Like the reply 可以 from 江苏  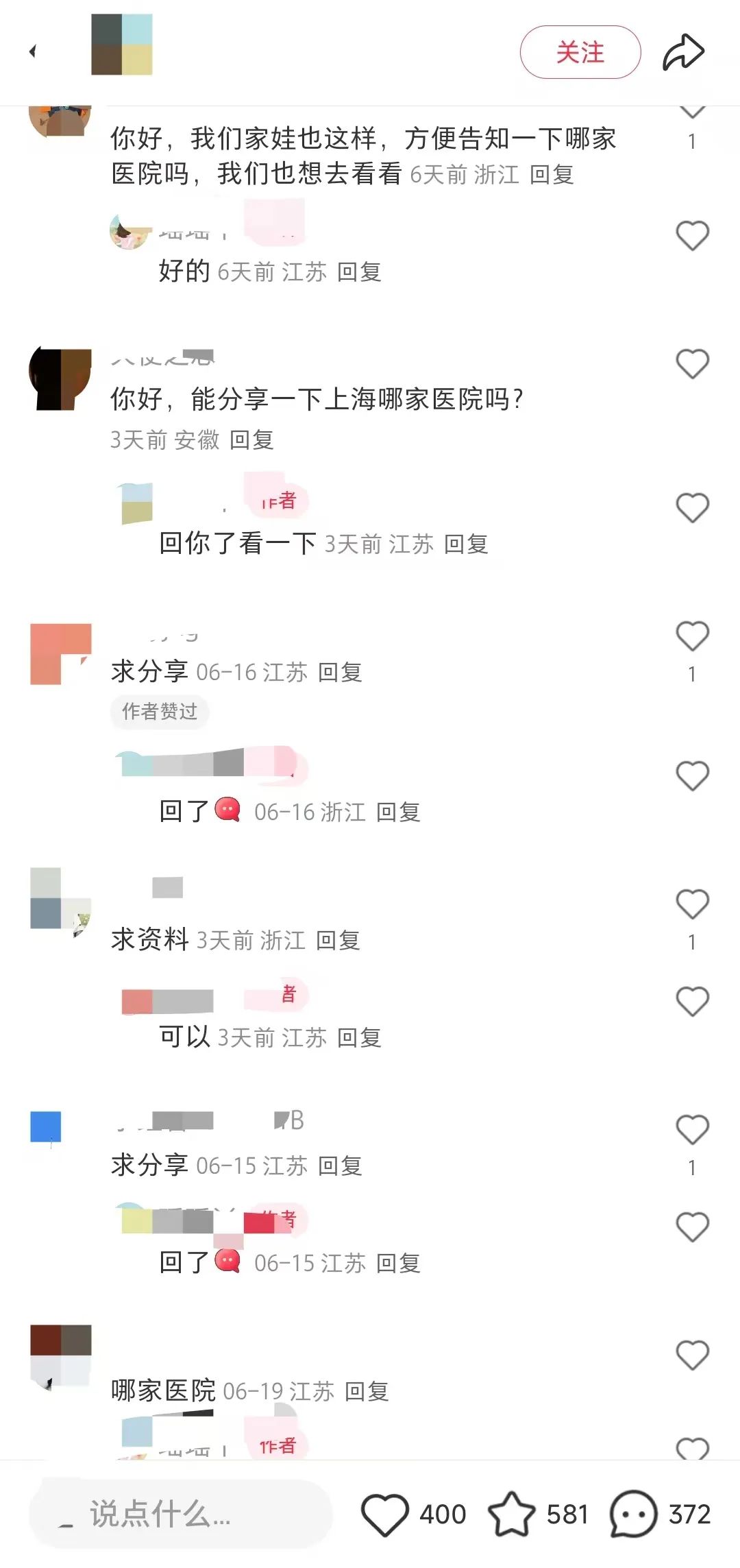pyautogui.click(x=692, y=1001)
